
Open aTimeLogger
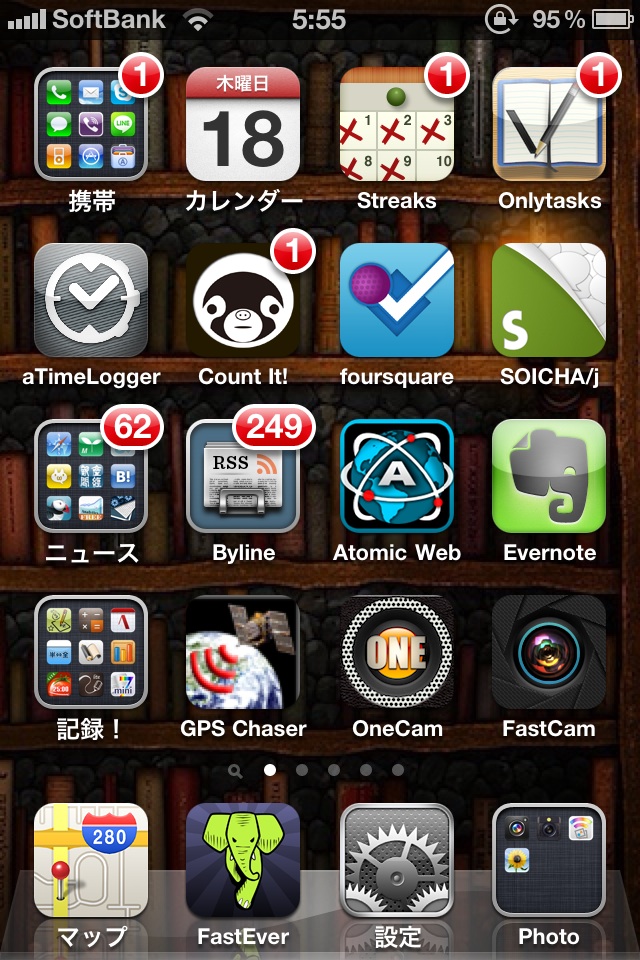91,300
